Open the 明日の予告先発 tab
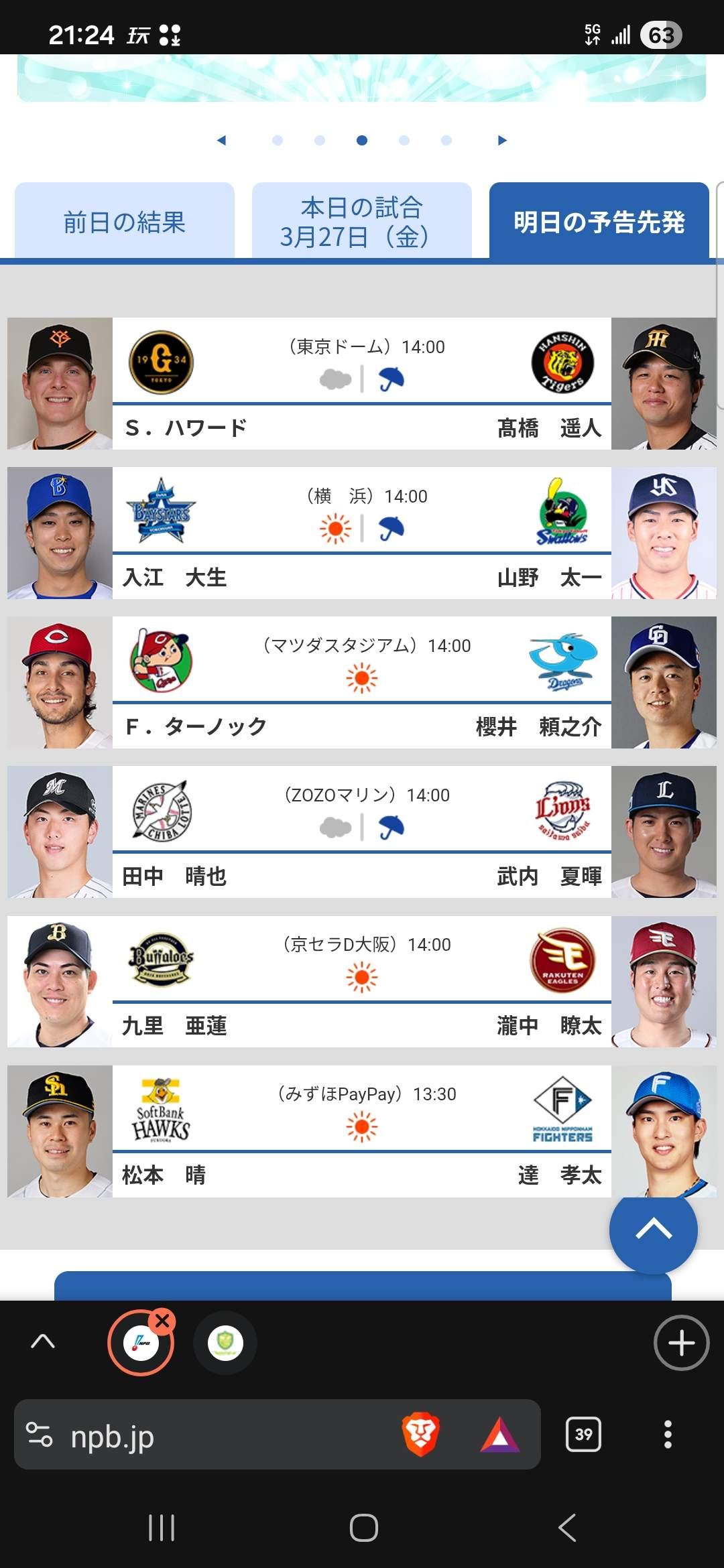The width and height of the screenshot is (724, 1568). pyautogui.click(x=599, y=222)
